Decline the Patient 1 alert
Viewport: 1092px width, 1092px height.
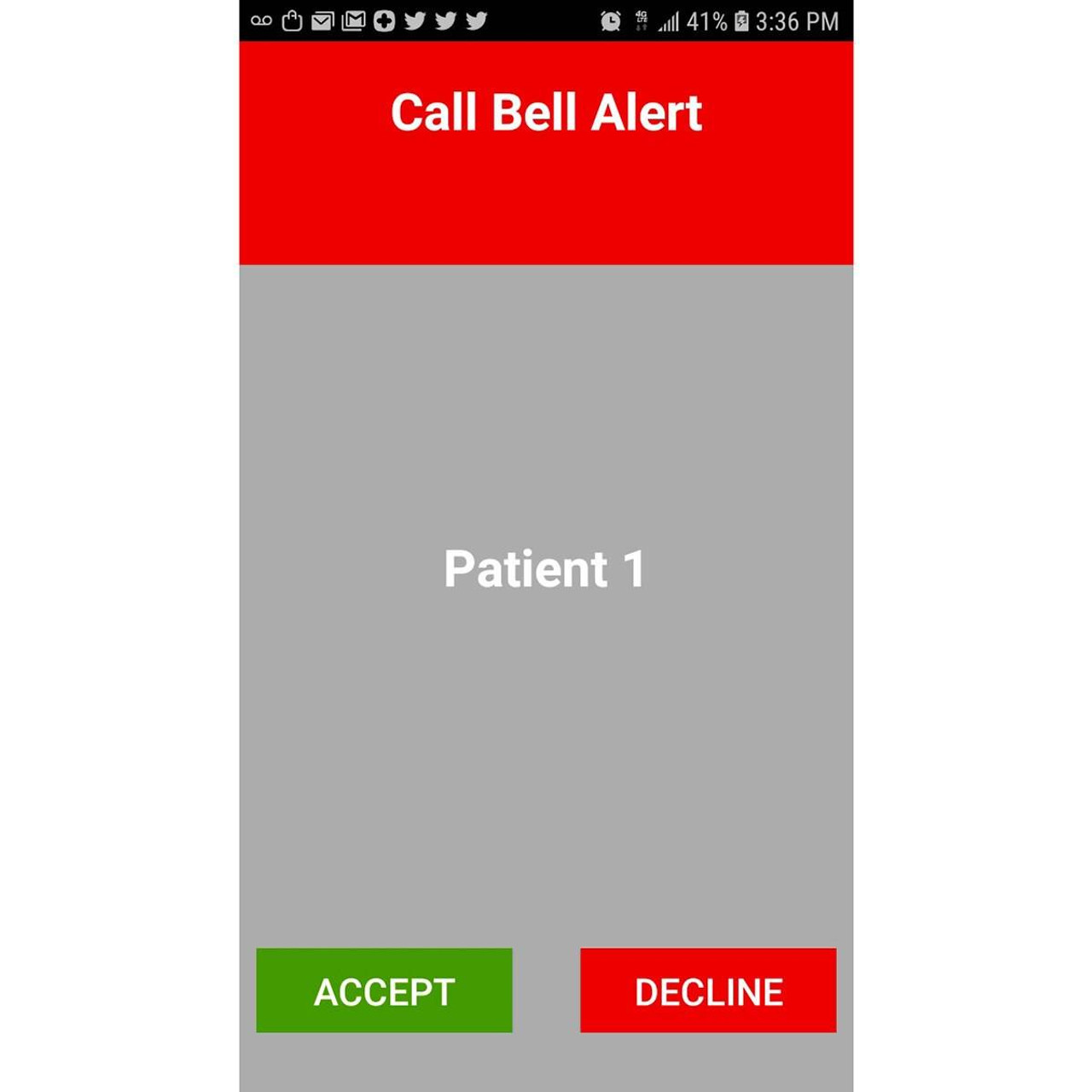(x=708, y=990)
